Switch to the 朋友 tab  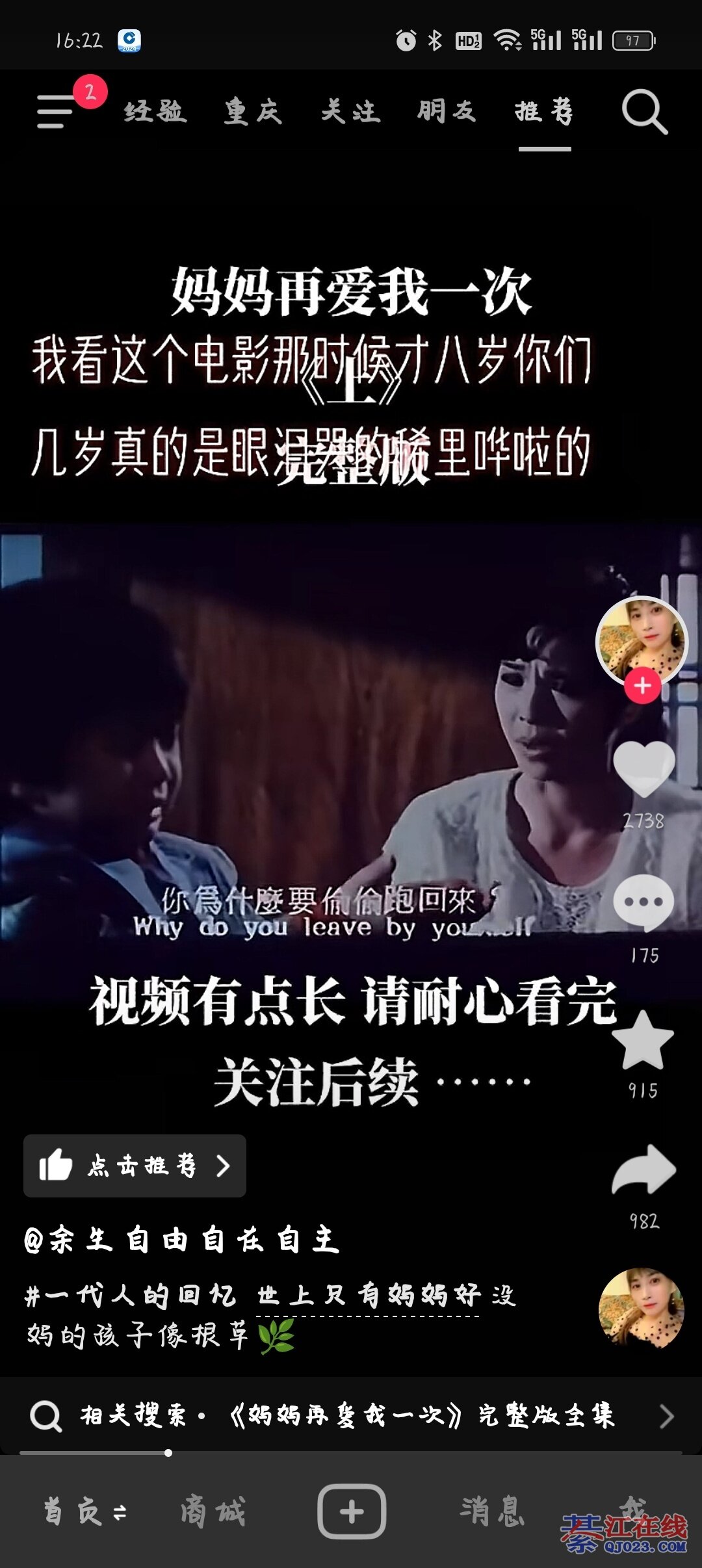point(447,111)
